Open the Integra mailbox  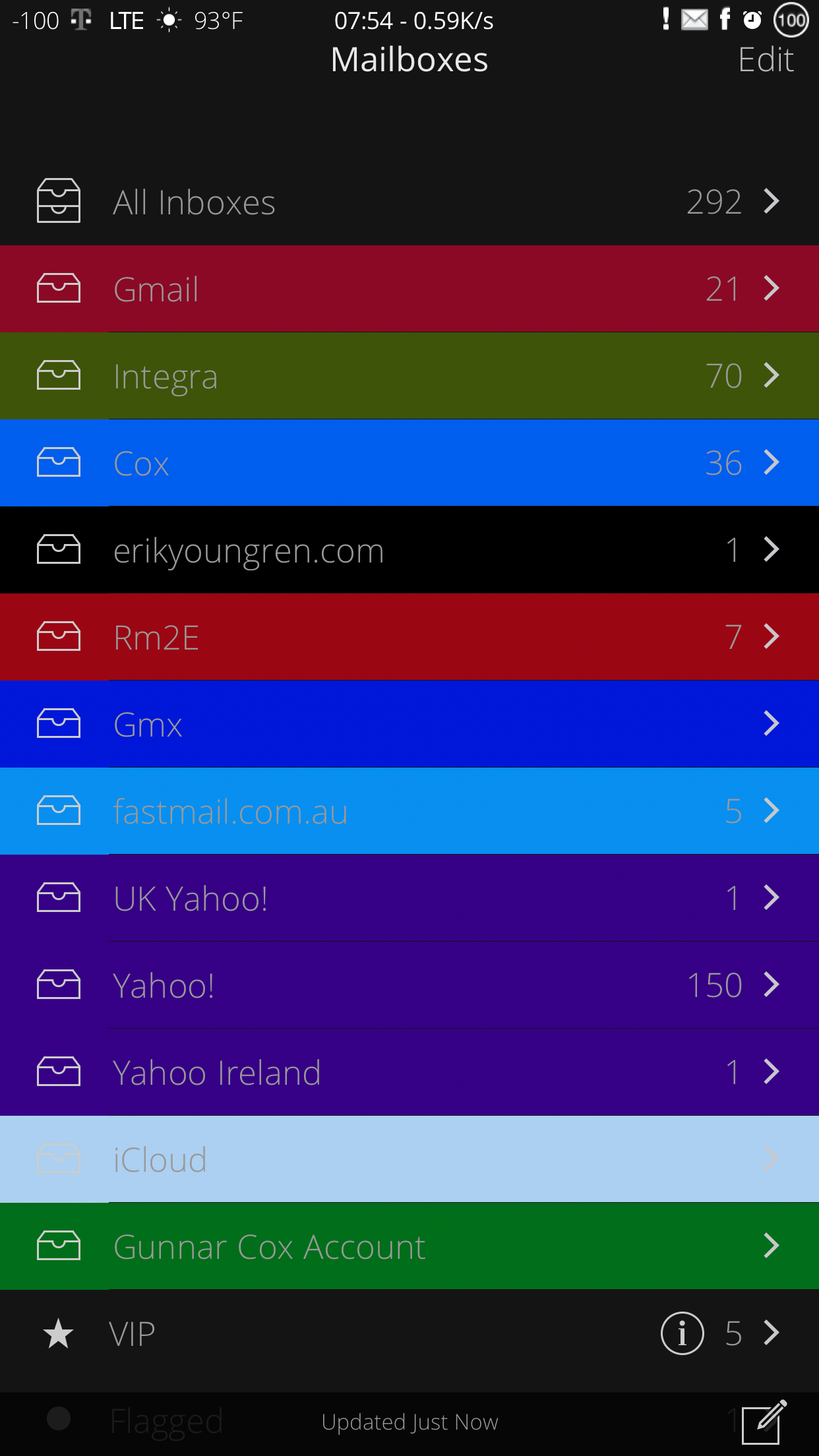point(409,376)
